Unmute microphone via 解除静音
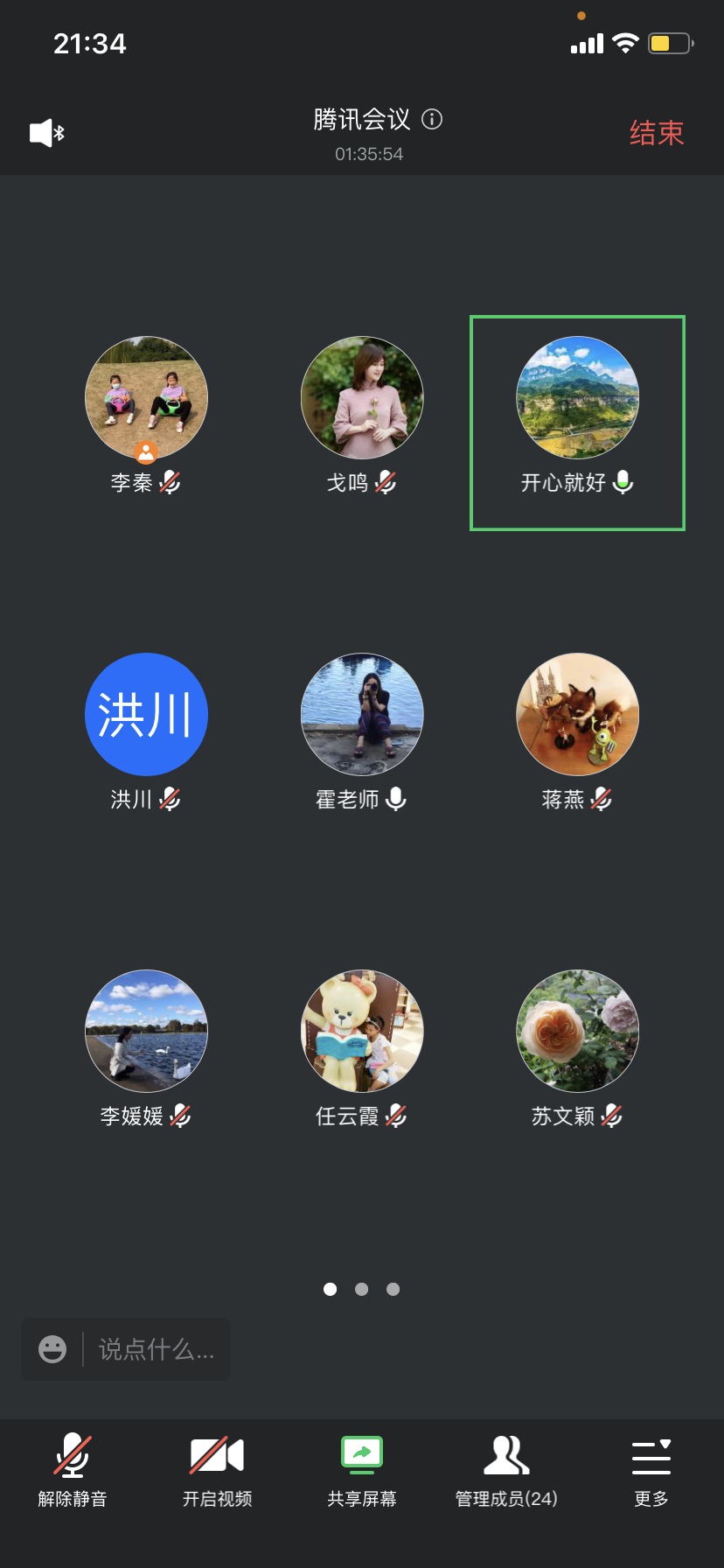This screenshot has width=724, height=1568. pyautogui.click(x=73, y=1470)
